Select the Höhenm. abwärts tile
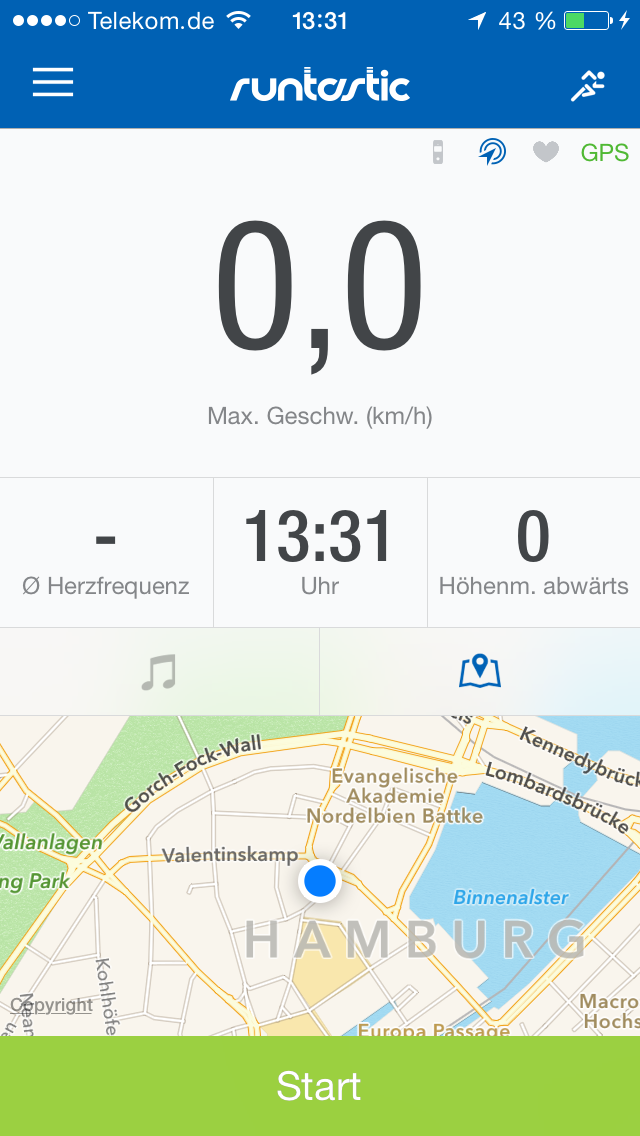640x1136 pixels. tap(534, 553)
